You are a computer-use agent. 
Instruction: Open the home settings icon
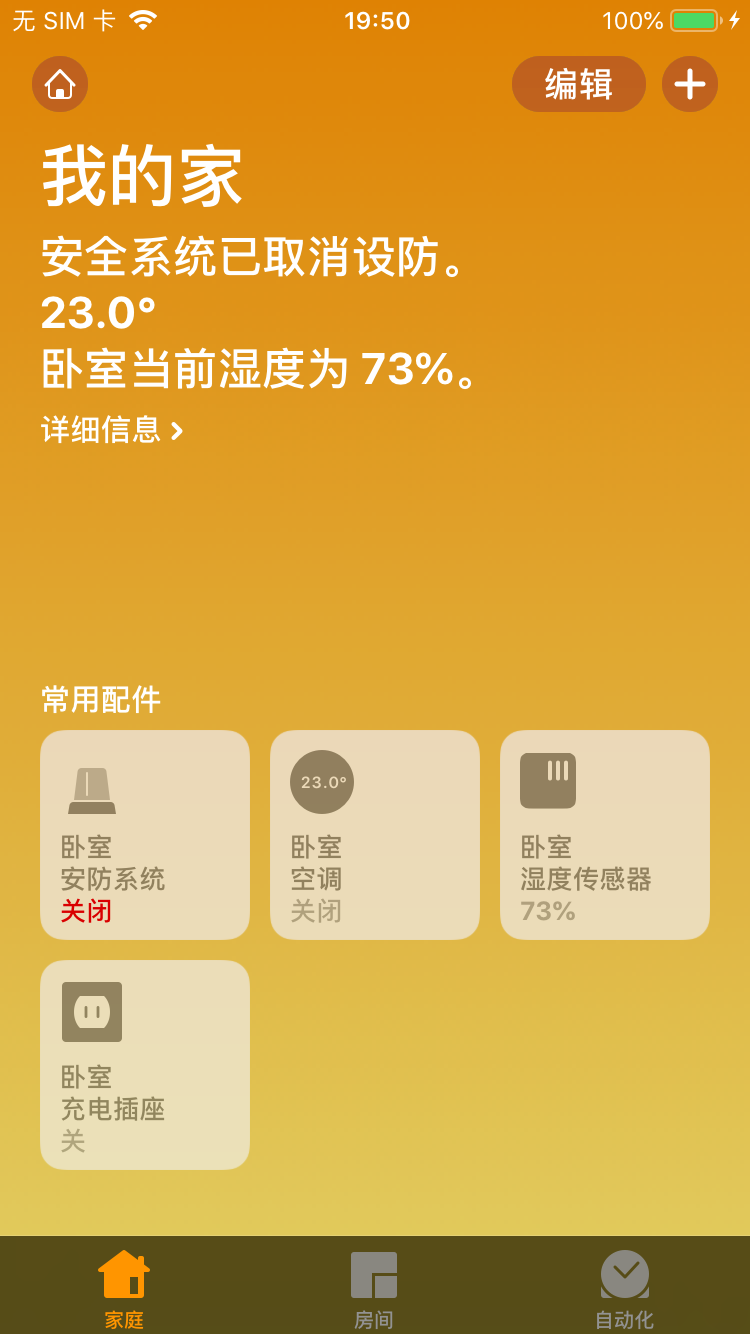click(60, 84)
